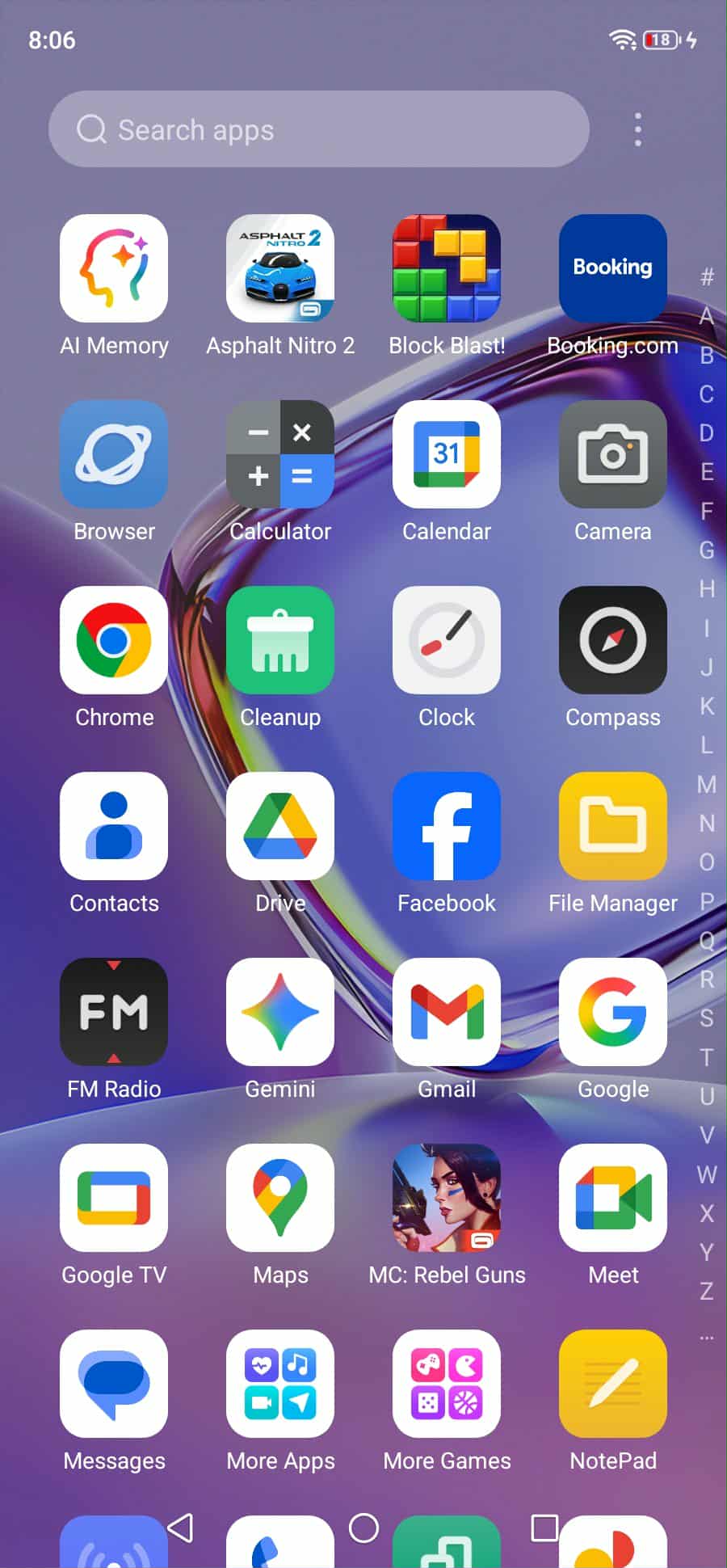Open the Cleanup app
The height and width of the screenshot is (1568, 727).
pyautogui.click(x=280, y=640)
